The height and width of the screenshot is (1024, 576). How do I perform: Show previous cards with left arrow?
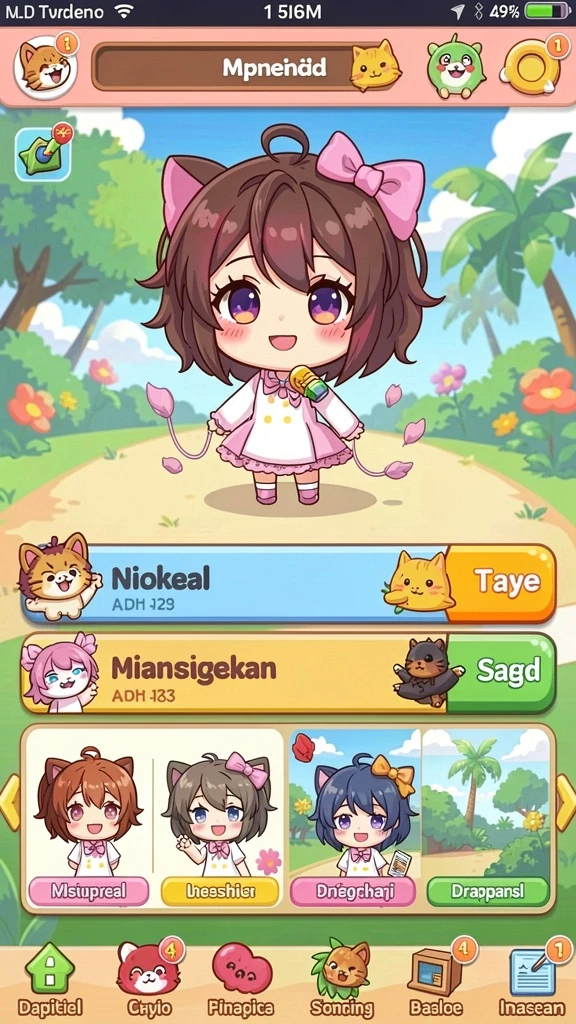[x=10, y=803]
